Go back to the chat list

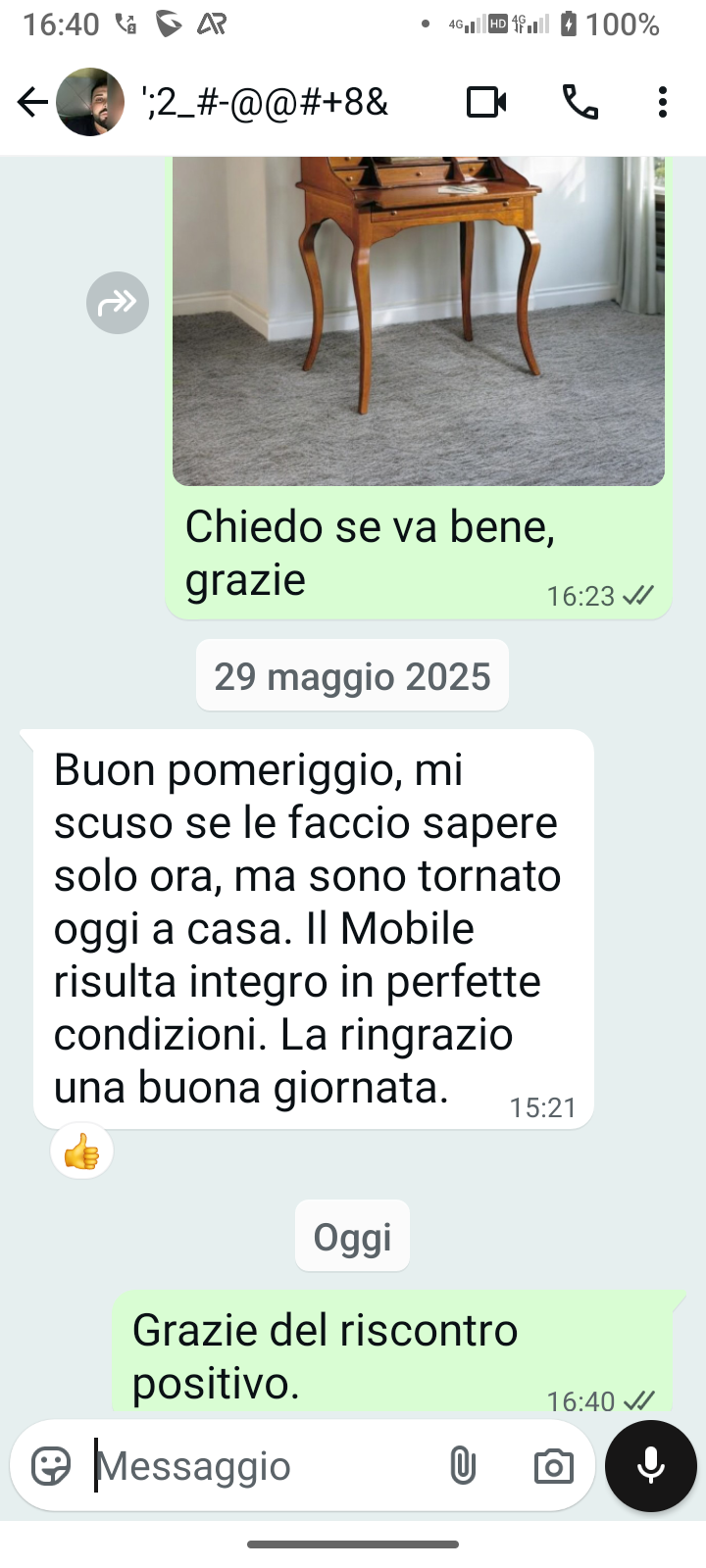31,102
